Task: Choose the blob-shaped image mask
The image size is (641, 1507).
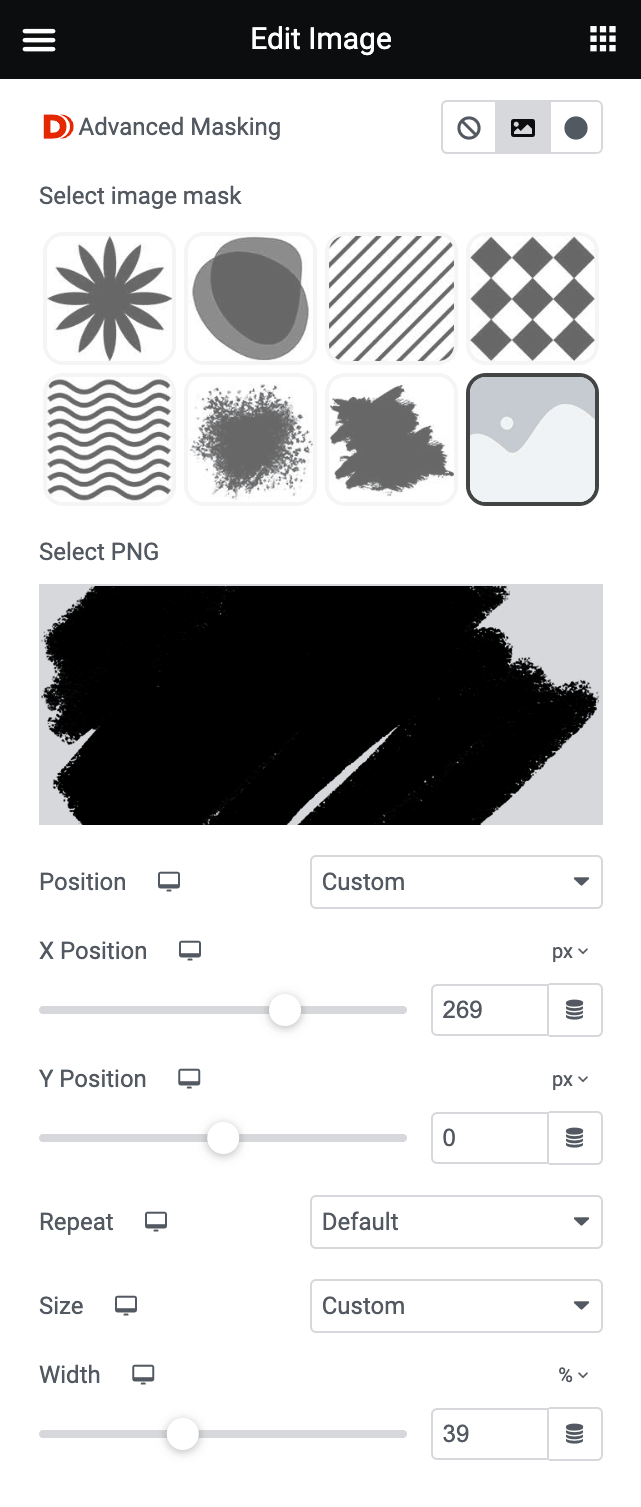Action: click(251, 298)
